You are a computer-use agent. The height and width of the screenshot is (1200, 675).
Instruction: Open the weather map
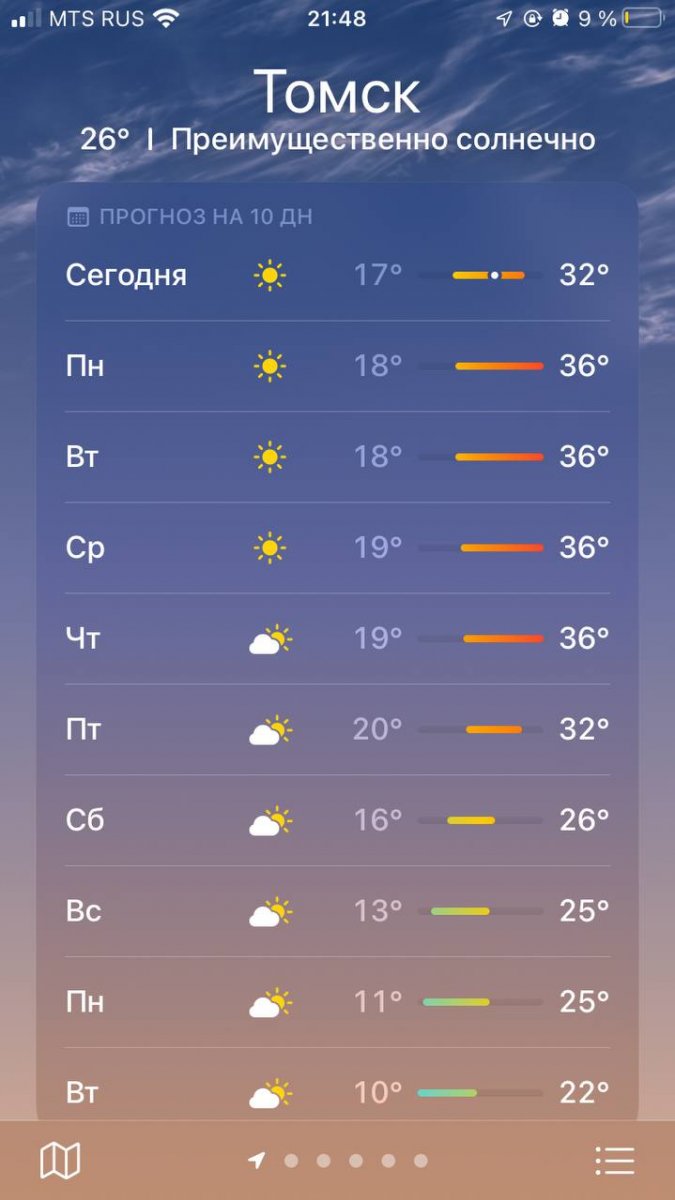(x=60, y=1160)
